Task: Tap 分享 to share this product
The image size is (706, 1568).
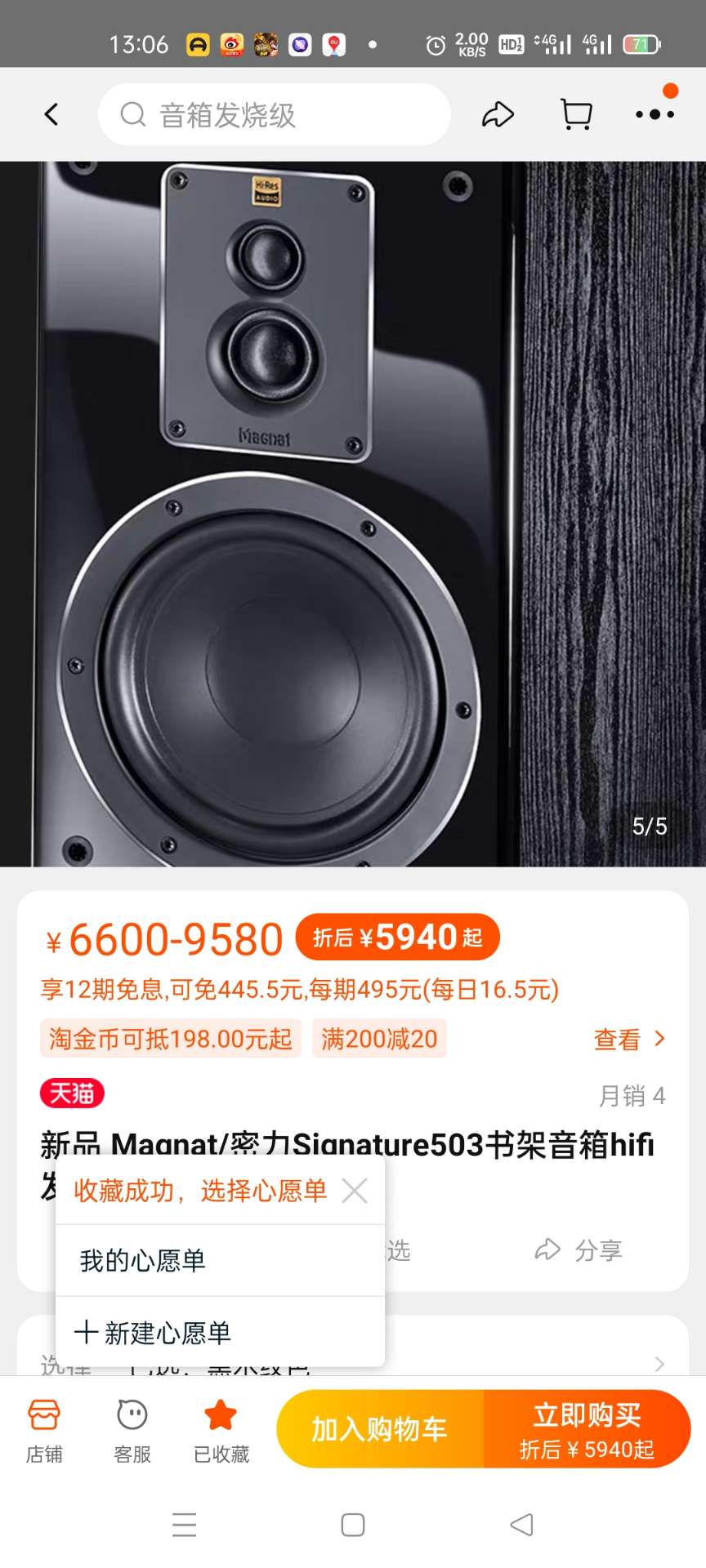Action: coord(579,1249)
